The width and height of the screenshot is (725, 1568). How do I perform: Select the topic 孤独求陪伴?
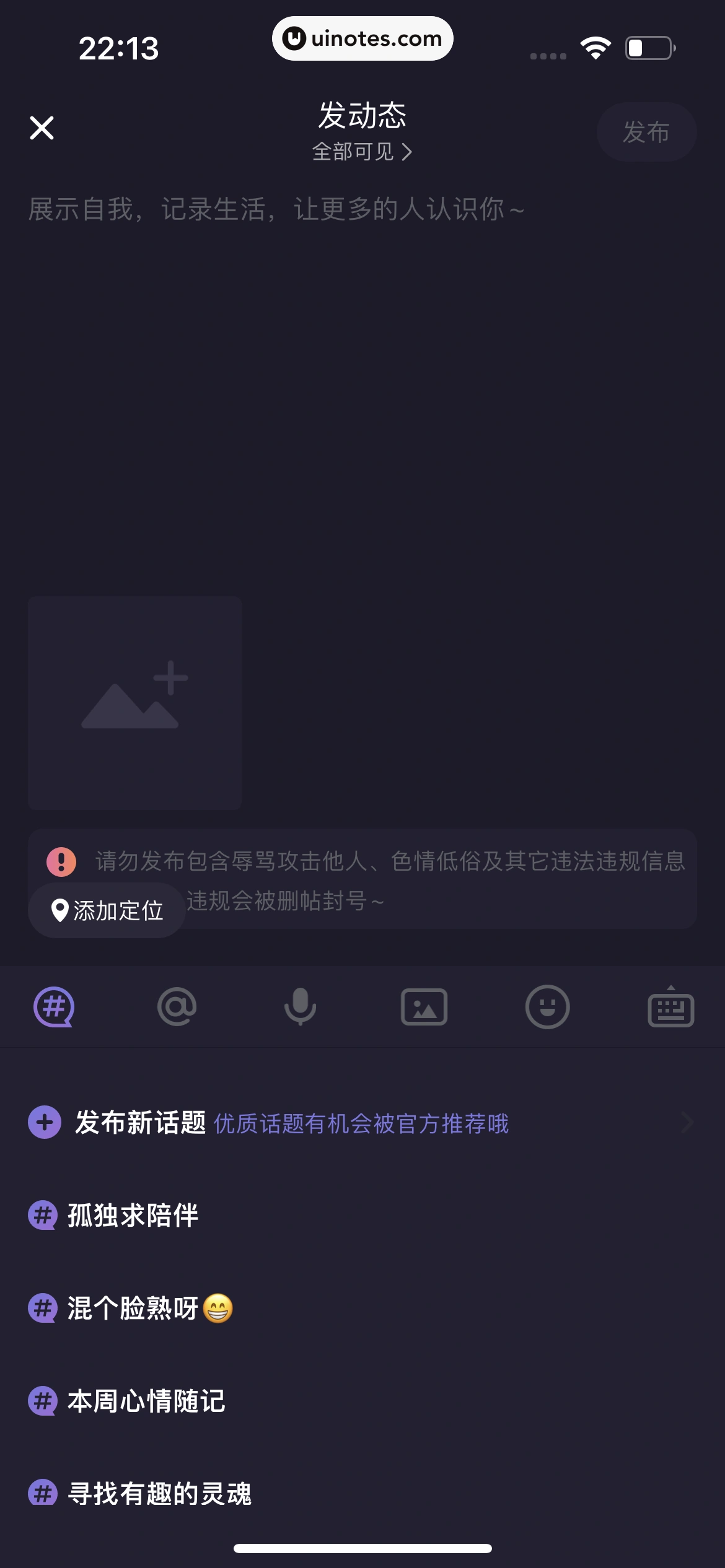(133, 1215)
